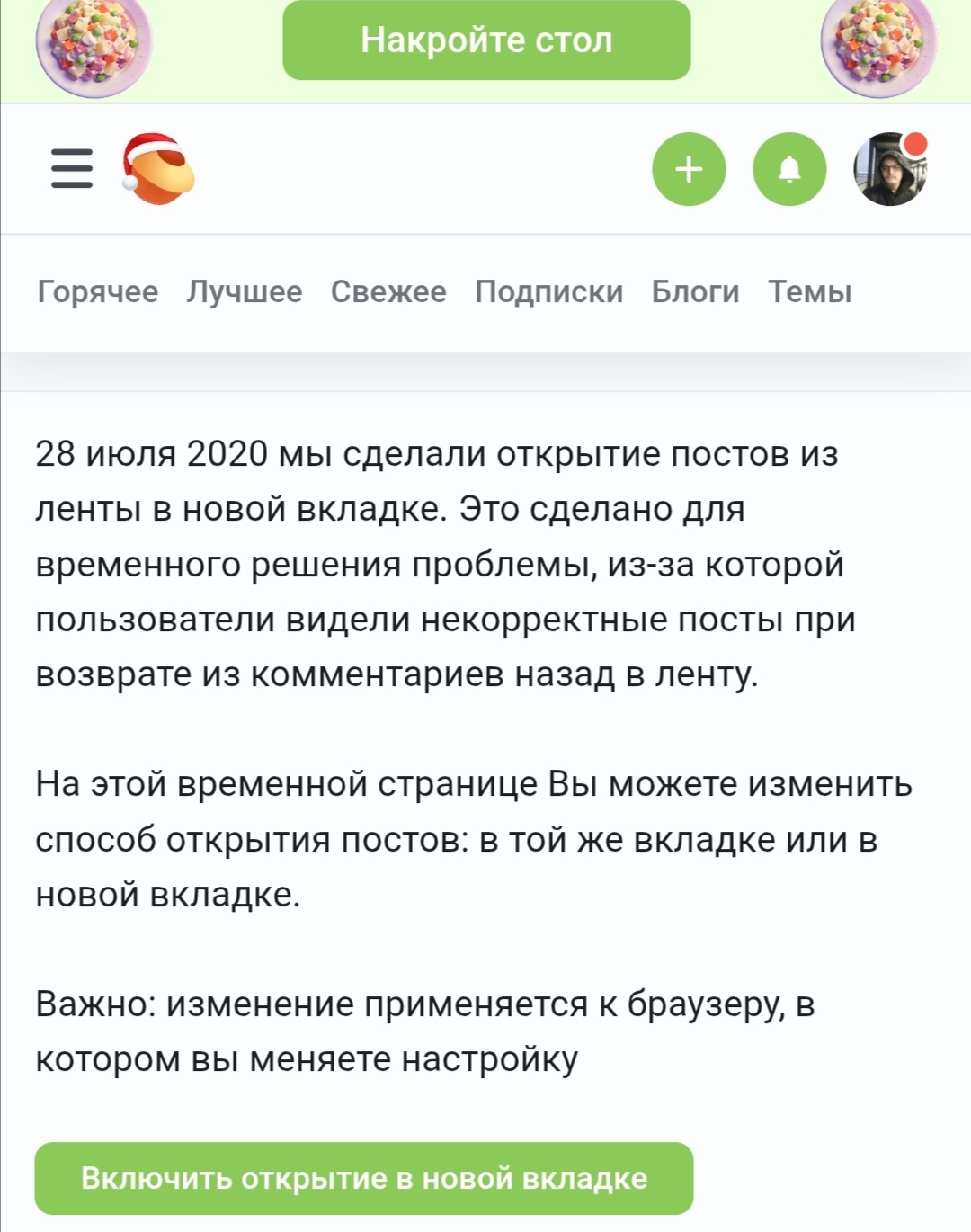This screenshot has width=971, height=1232.
Task: Open the Подписки tab
Action: [548, 291]
